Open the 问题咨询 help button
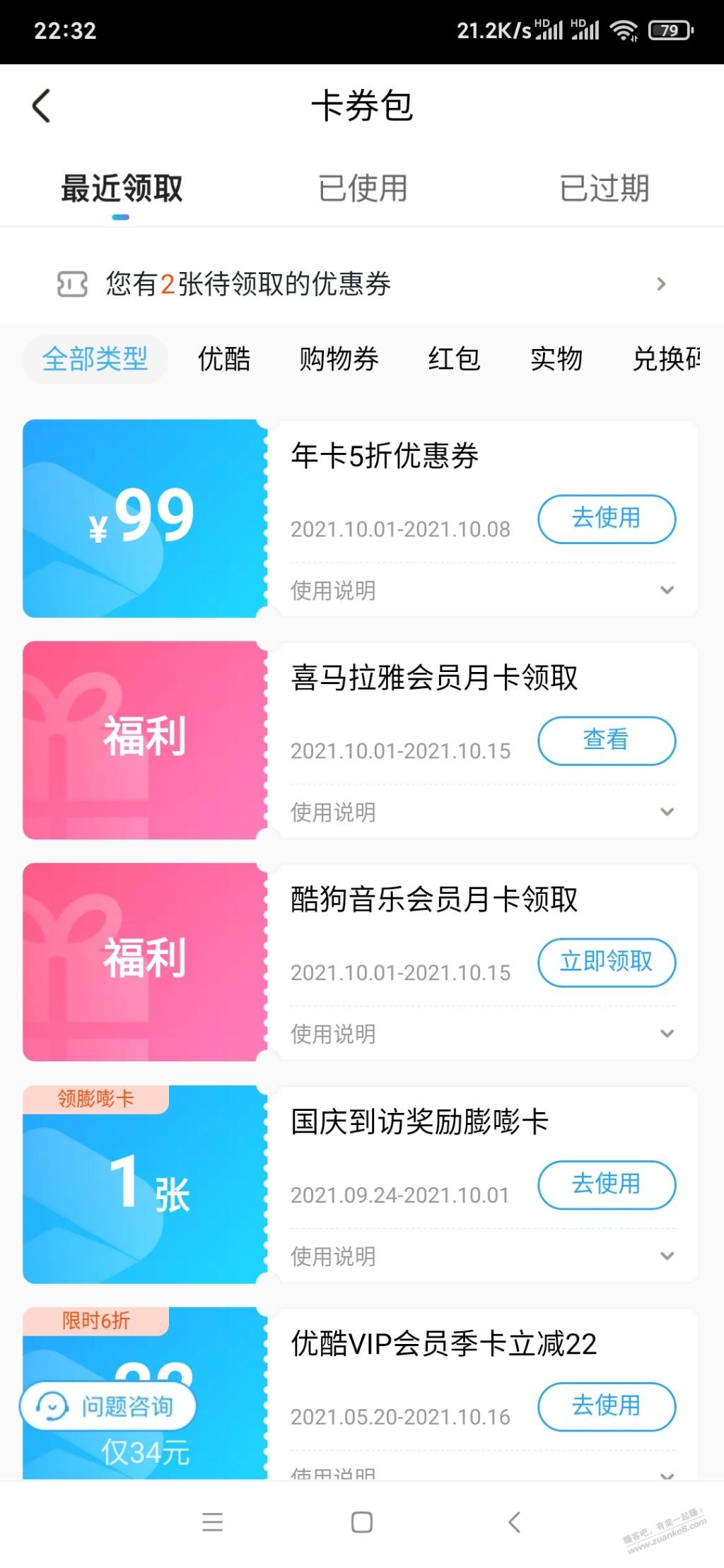 [x=108, y=1406]
